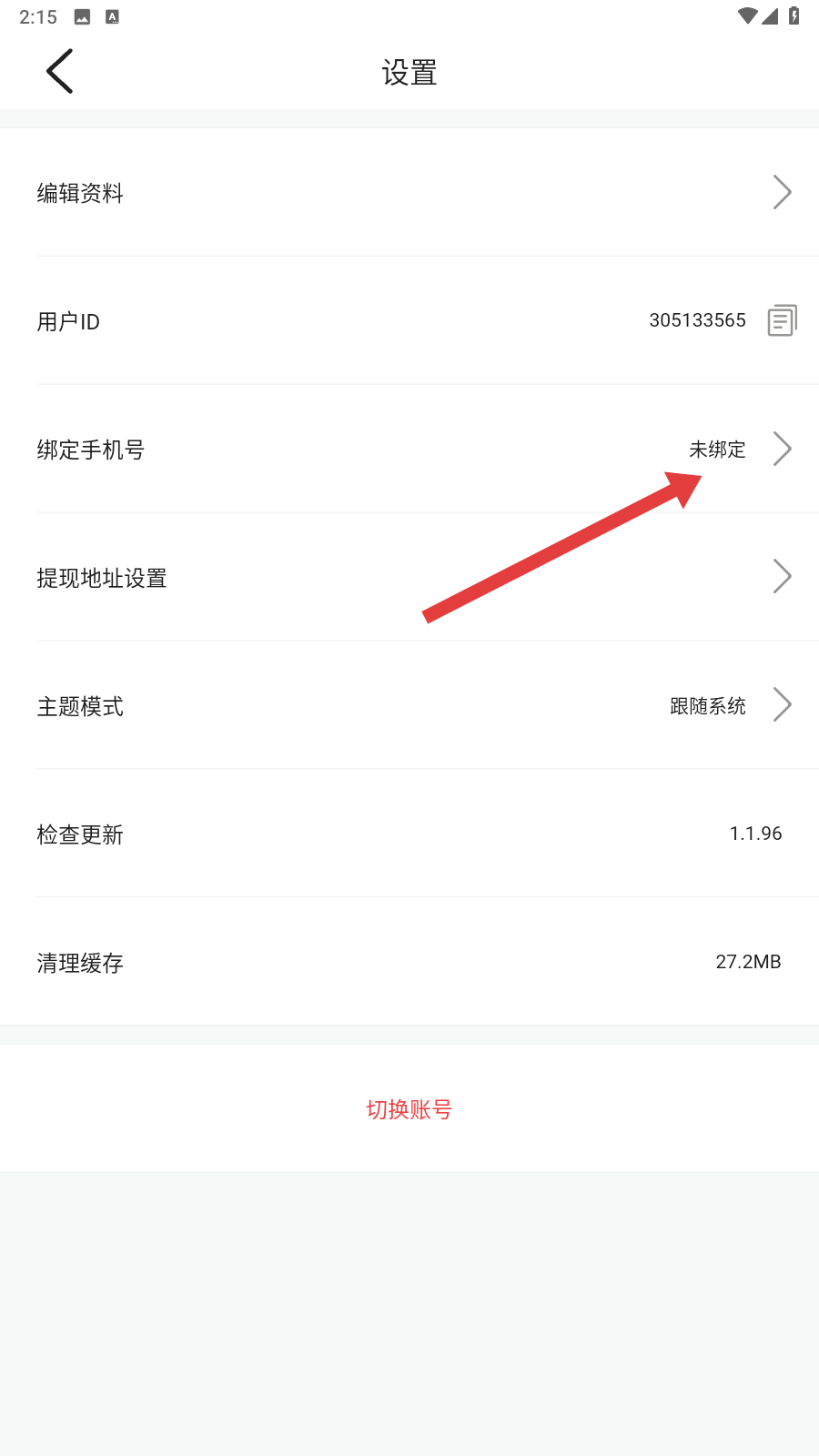This screenshot has width=819, height=1456.
Task: Expand 提现地址设置 using the arrow
Action: click(782, 576)
